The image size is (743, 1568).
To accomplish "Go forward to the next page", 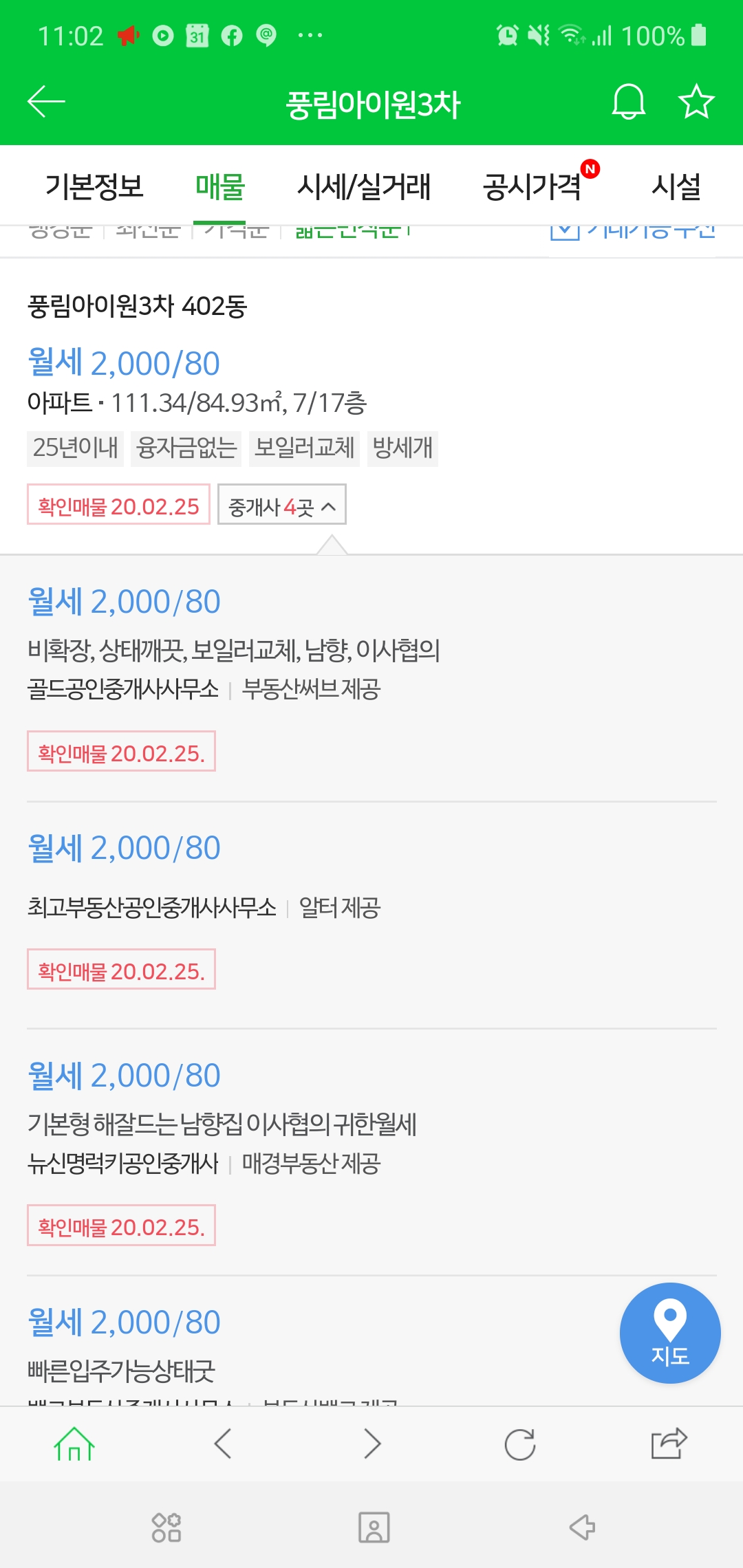I will tap(372, 1444).
